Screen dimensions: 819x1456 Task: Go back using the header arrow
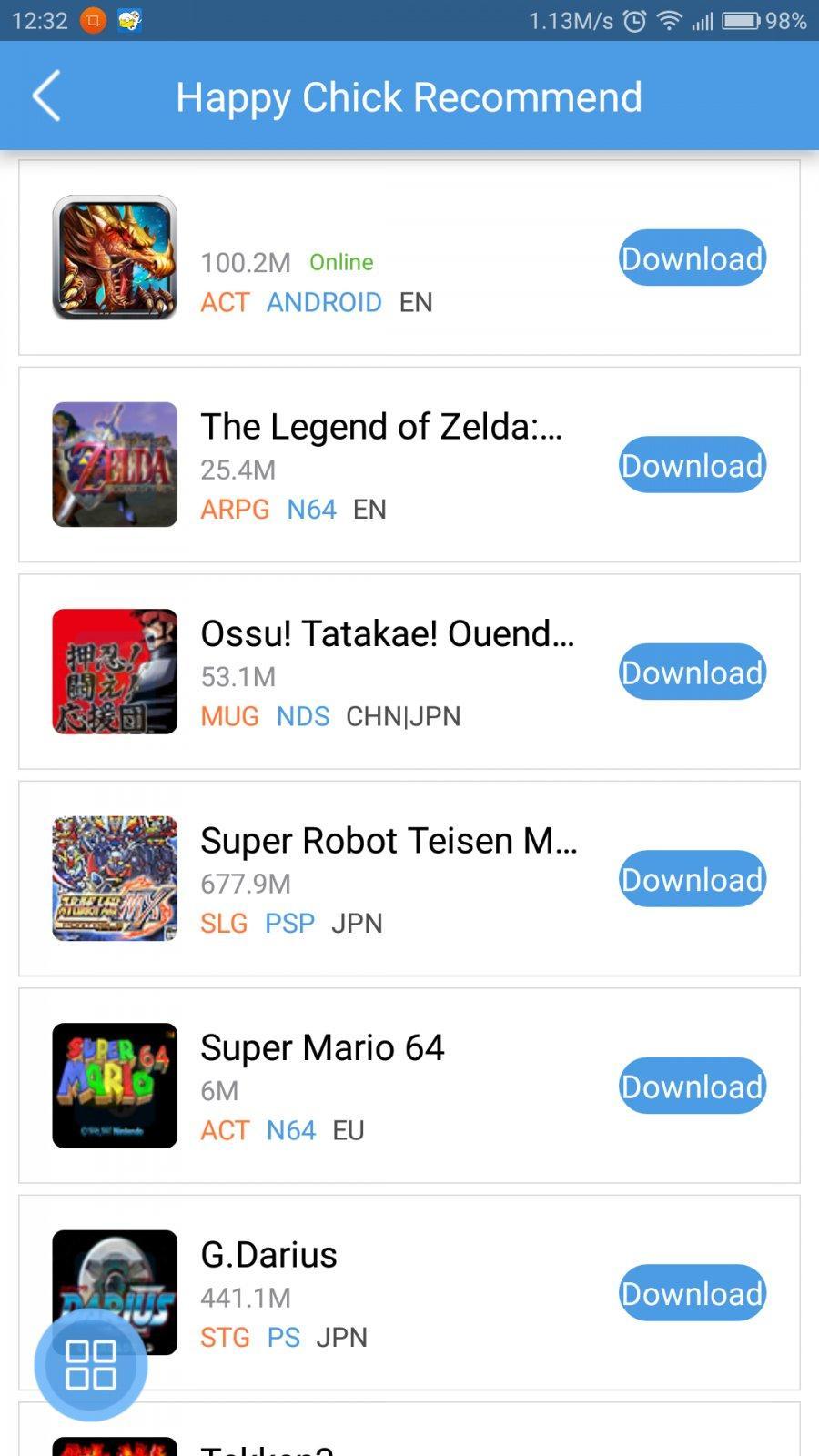pos(46,96)
